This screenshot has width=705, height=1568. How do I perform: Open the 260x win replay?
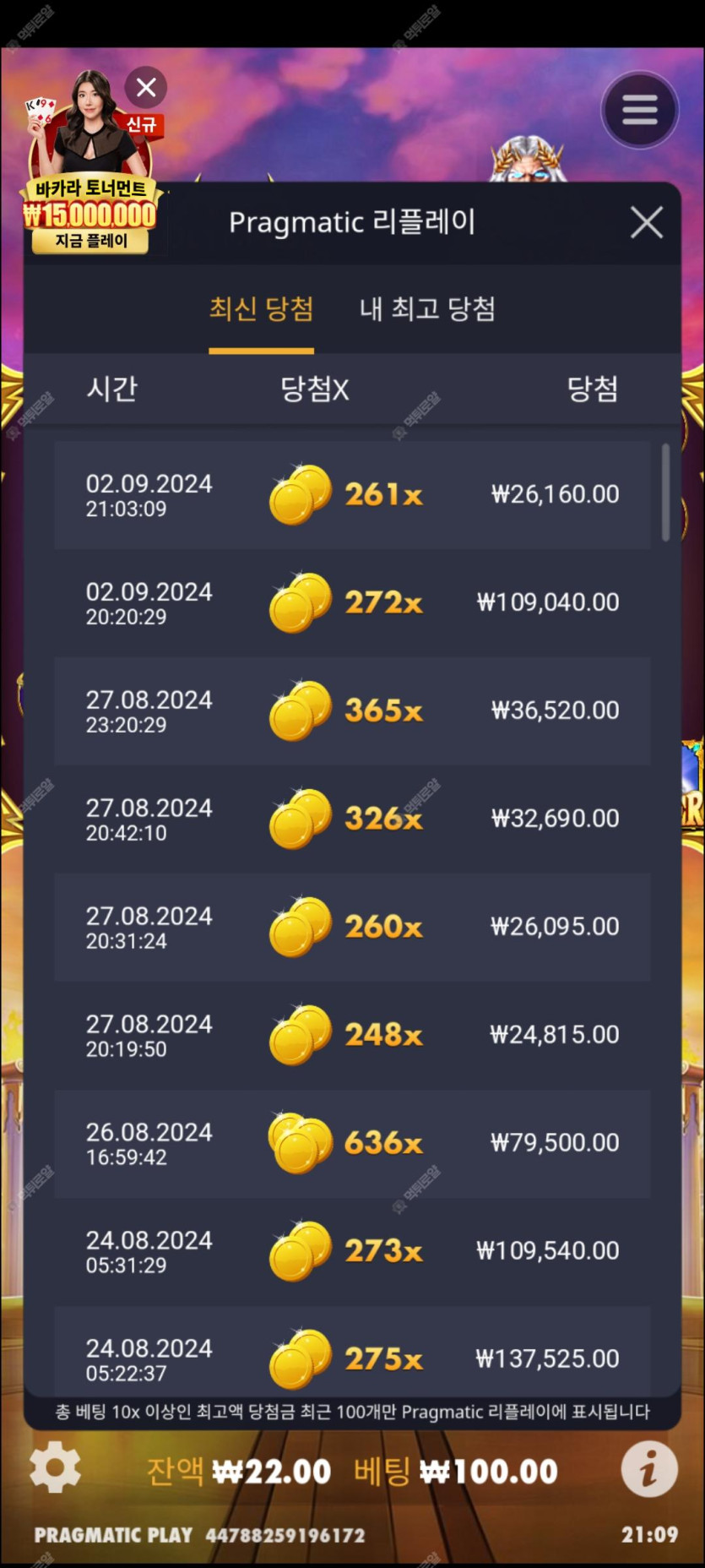coord(352,928)
